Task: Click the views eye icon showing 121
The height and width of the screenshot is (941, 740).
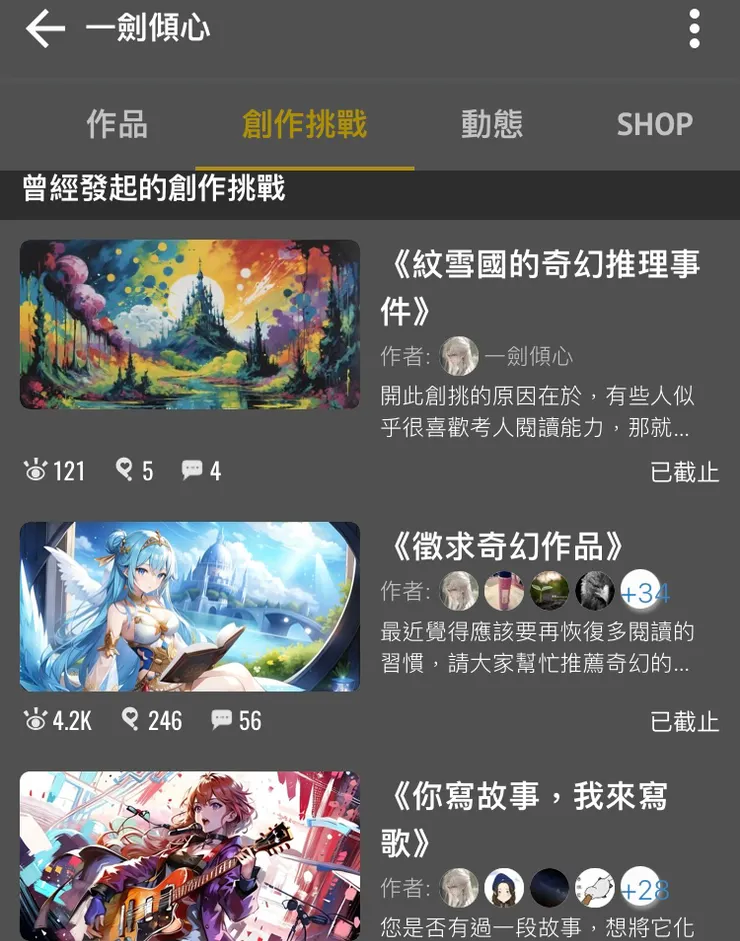Action: coord(50,470)
